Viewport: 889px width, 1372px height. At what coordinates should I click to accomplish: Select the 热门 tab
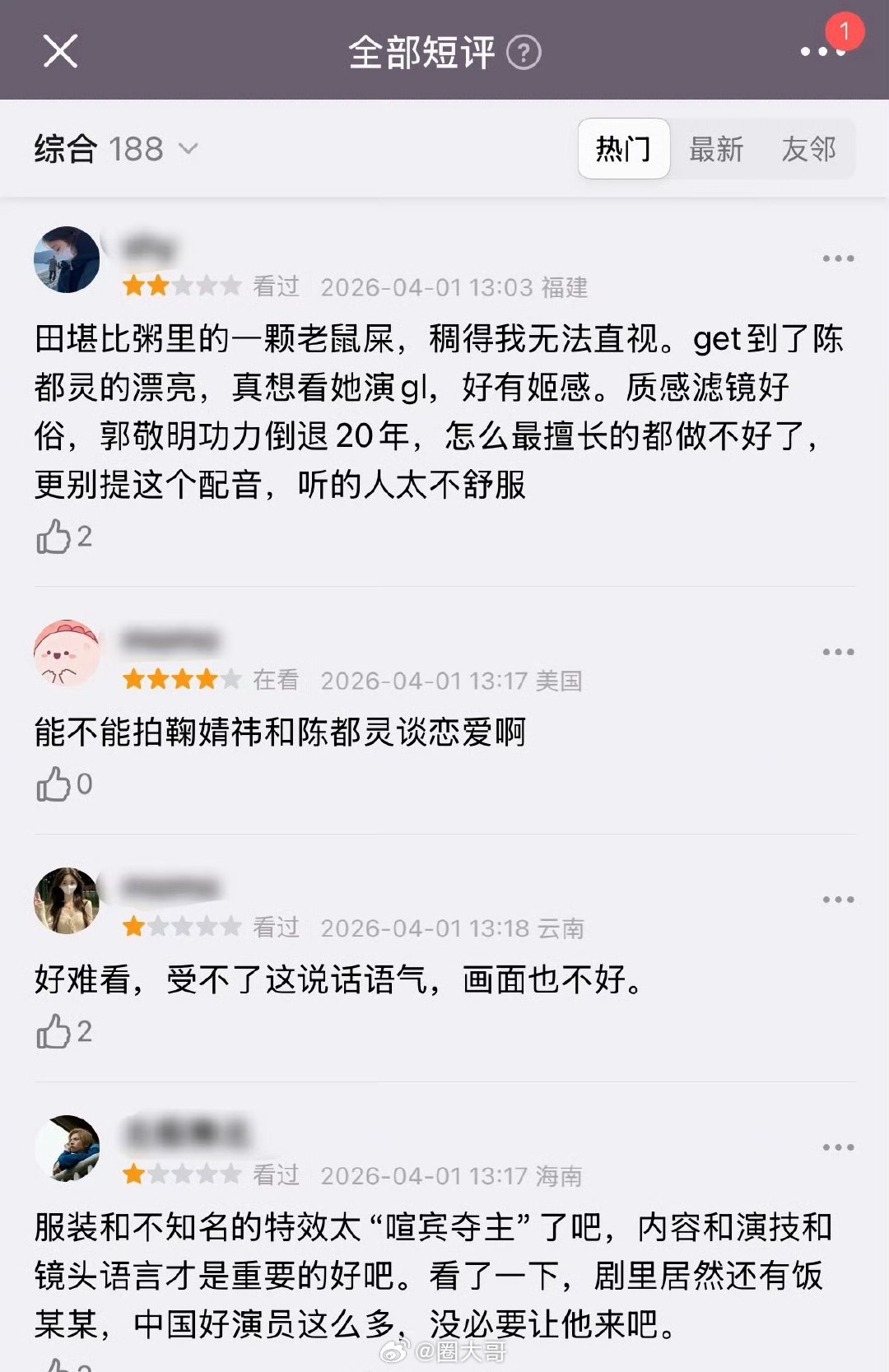click(x=623, y=149)
